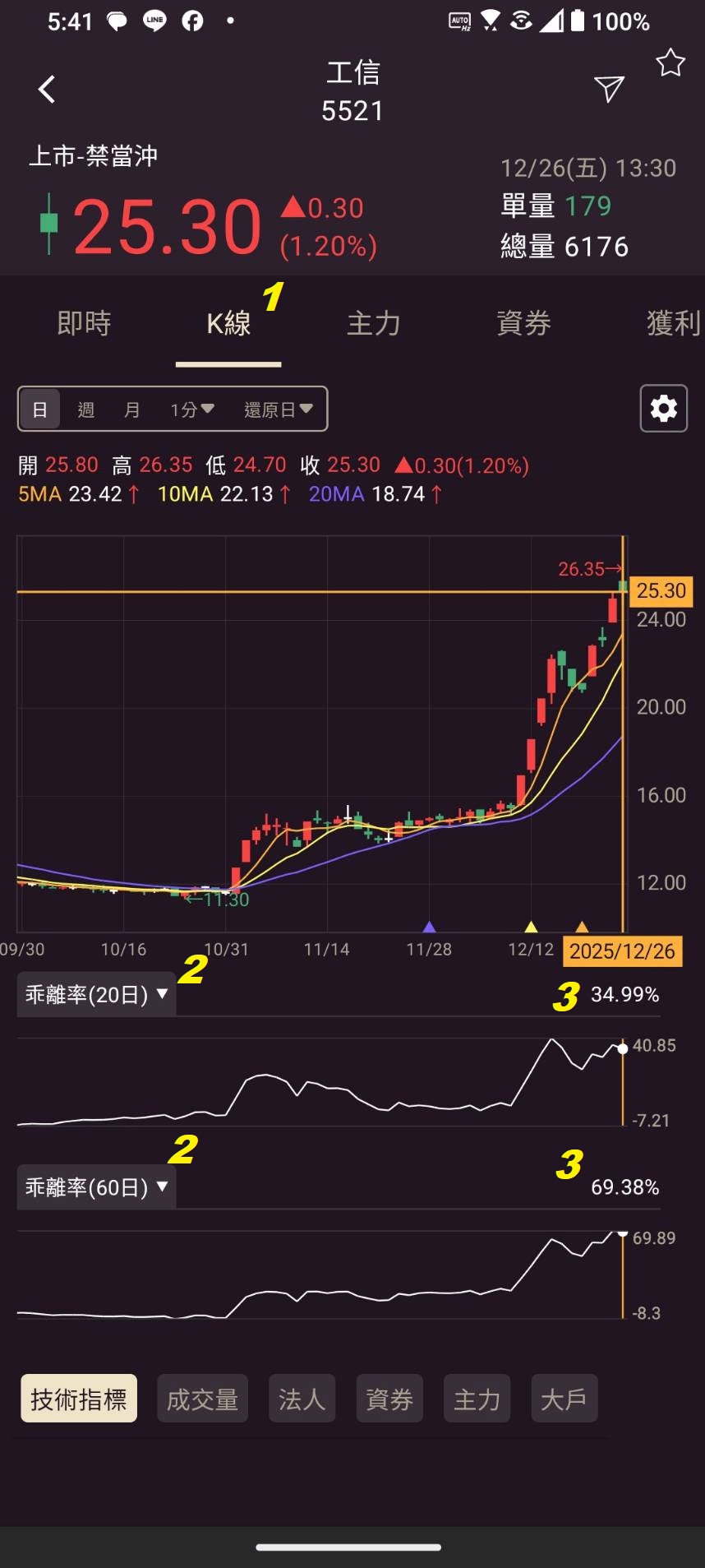Switch to the 主力 tab
This screenshot has height=1568, width=705.
coord(374,324)
